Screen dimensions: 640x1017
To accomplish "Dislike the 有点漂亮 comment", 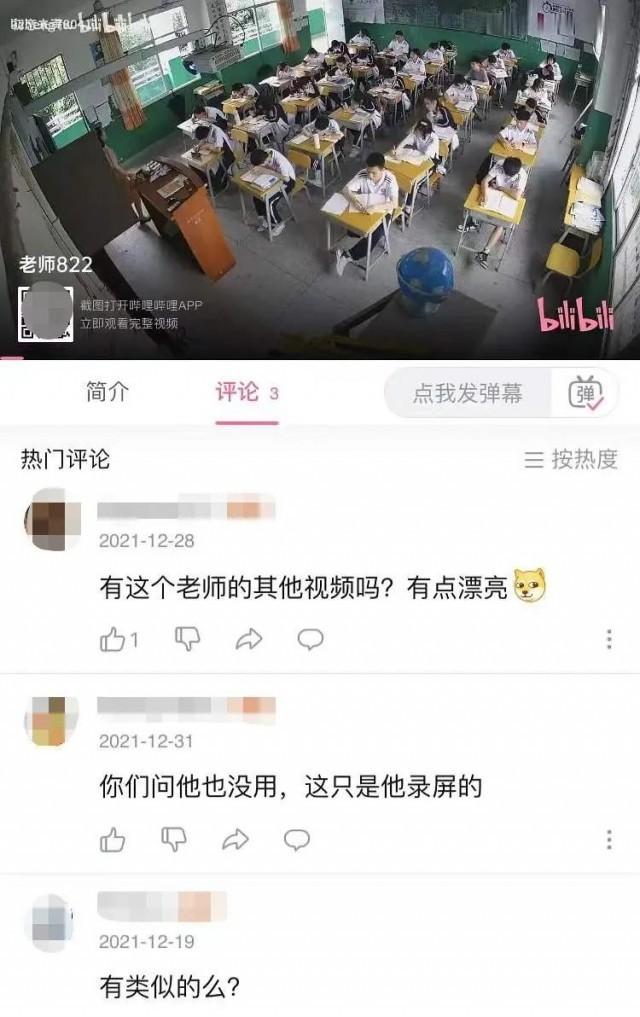I will point(187,639).
